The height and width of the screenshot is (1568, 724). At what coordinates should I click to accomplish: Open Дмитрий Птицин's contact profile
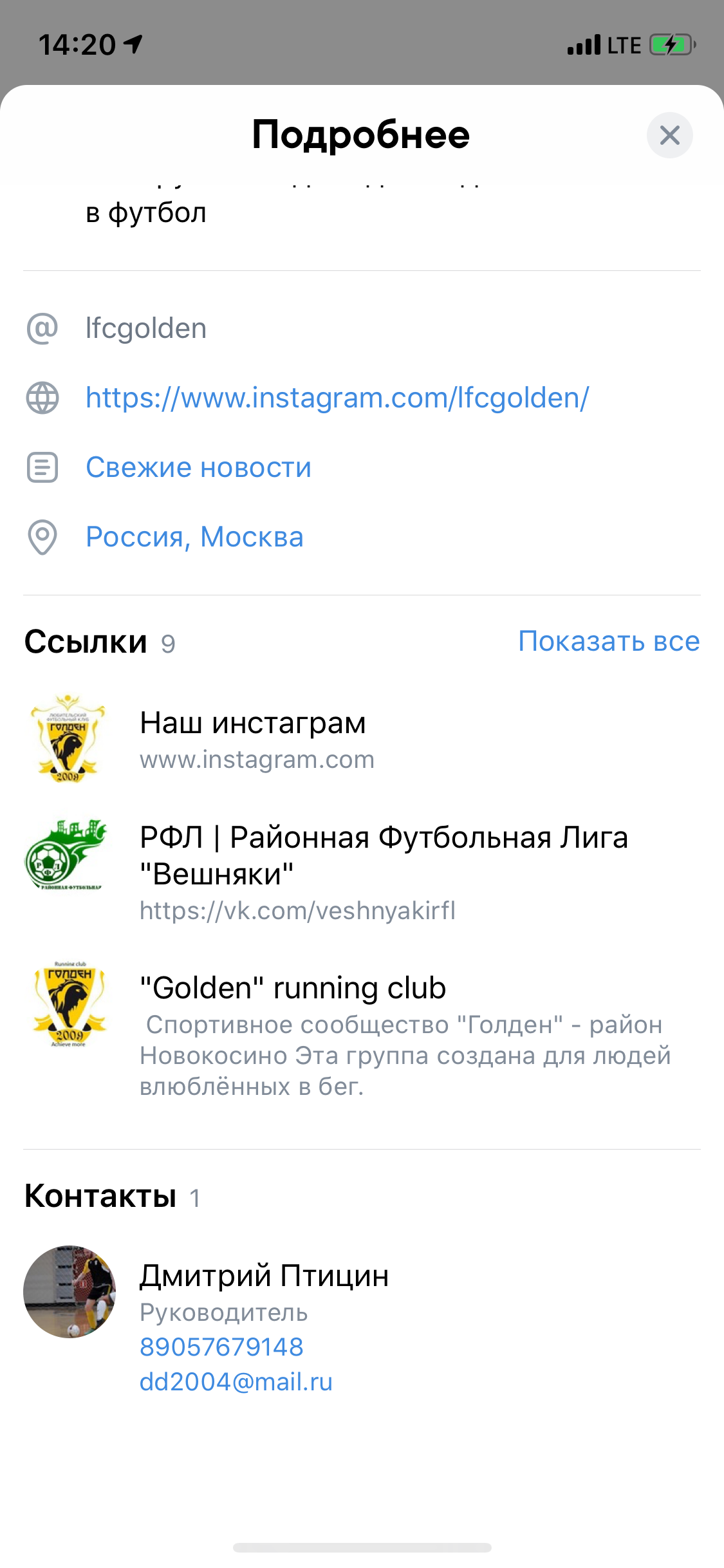click(x=264, y=1276)
